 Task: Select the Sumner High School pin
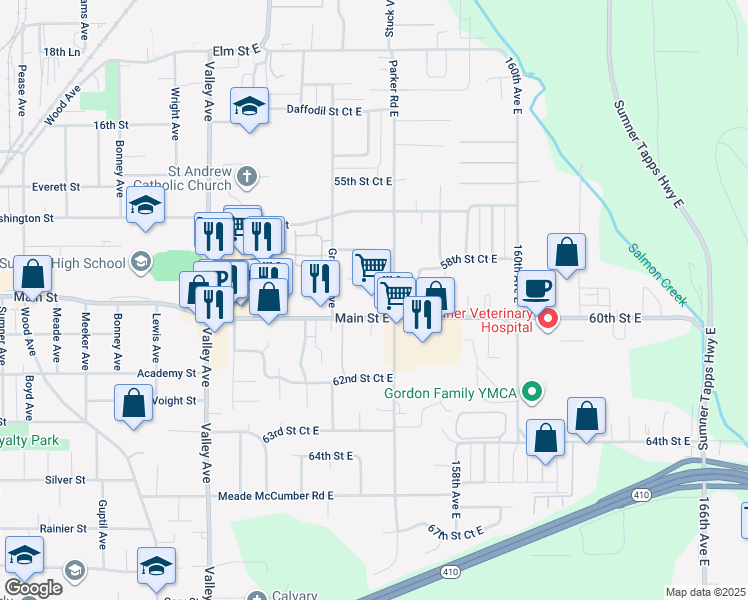[x=140, y=263]
